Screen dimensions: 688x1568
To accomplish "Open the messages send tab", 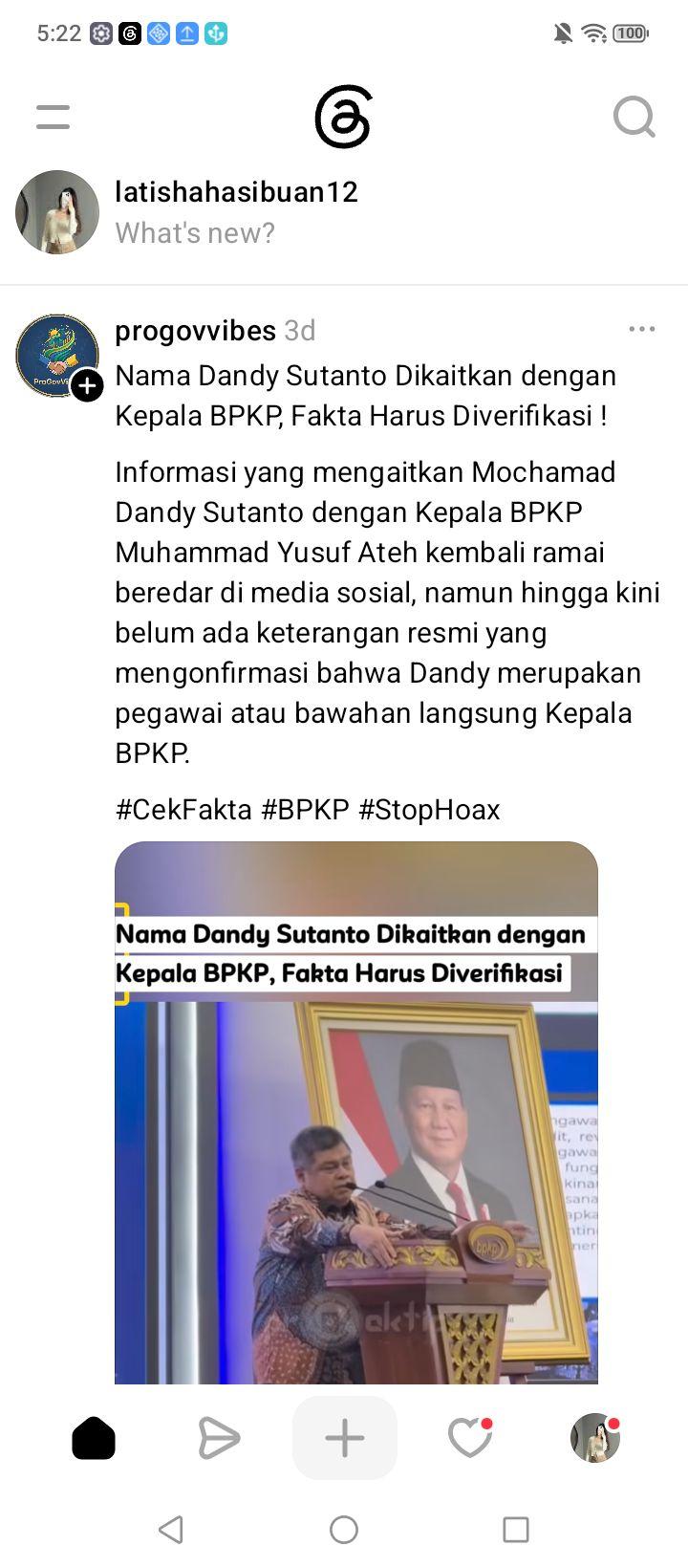I will [219, 1438].
